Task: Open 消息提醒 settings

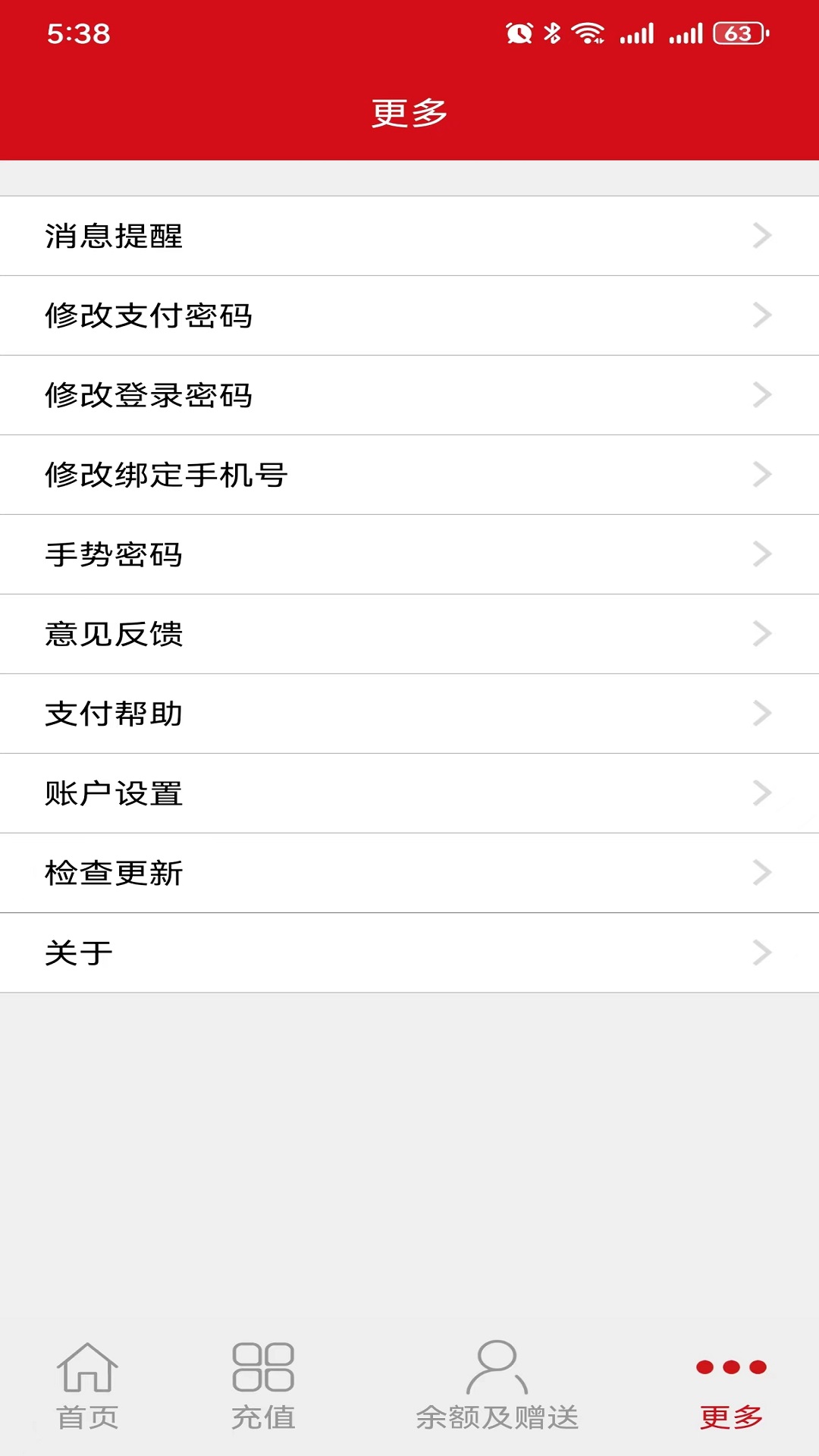Action: 409,236
